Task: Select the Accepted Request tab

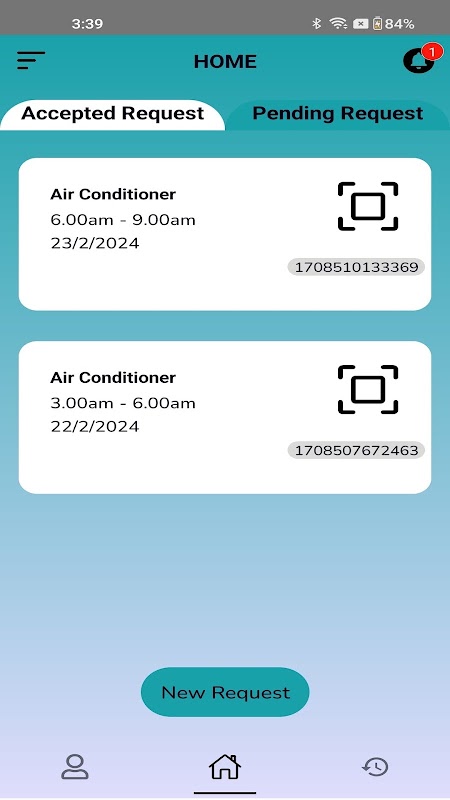Action: click(112, 113)
